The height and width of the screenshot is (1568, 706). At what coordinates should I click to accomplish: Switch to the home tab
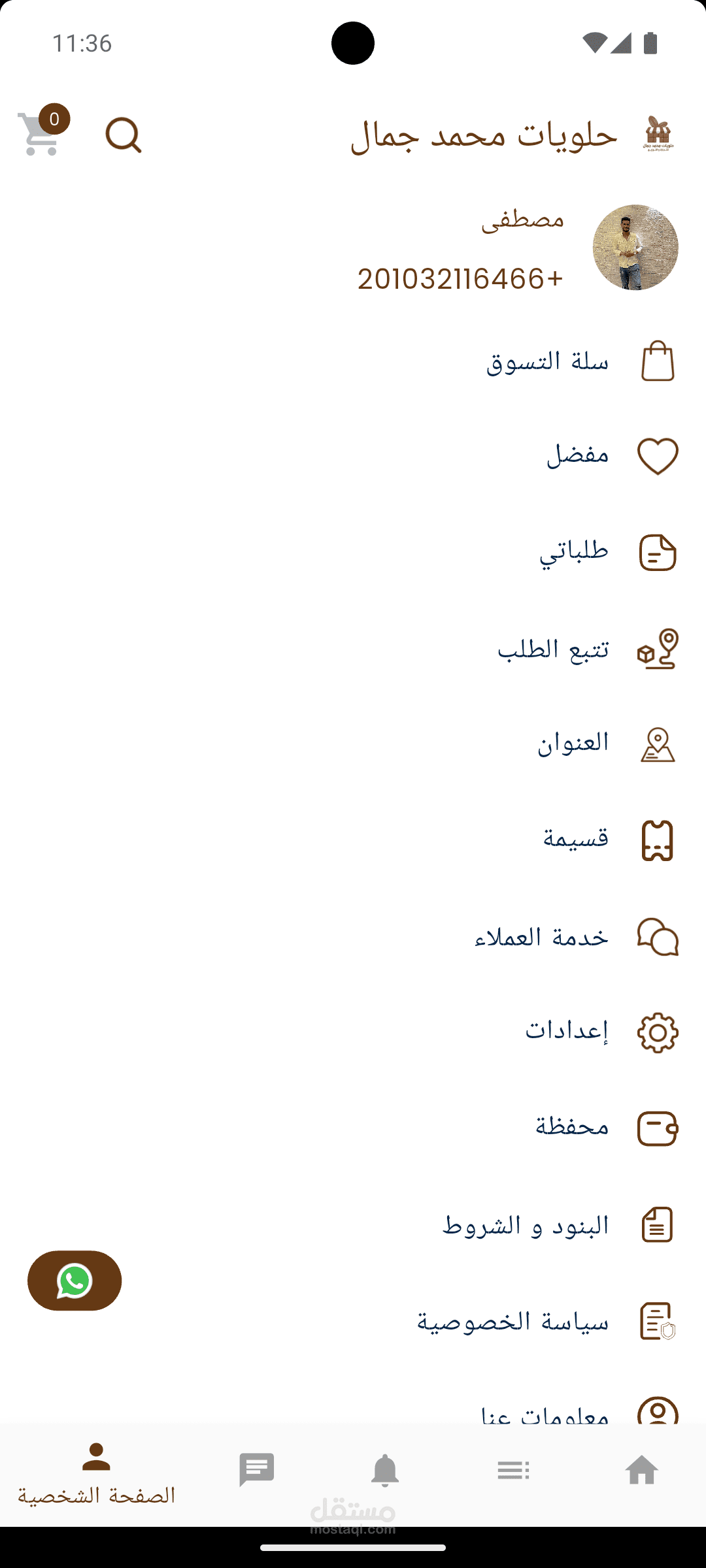pos(641,1471)
